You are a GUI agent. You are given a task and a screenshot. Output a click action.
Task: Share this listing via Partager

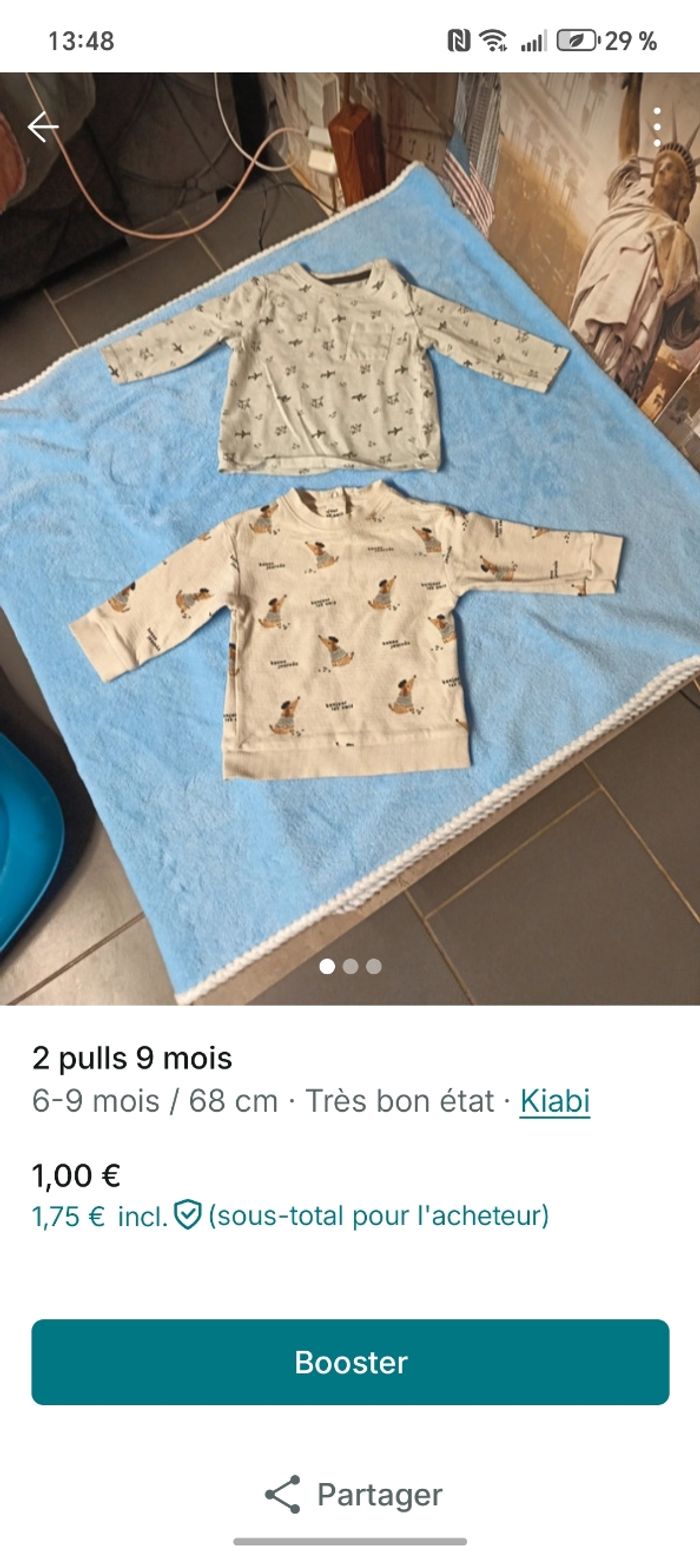[353, 1494]
